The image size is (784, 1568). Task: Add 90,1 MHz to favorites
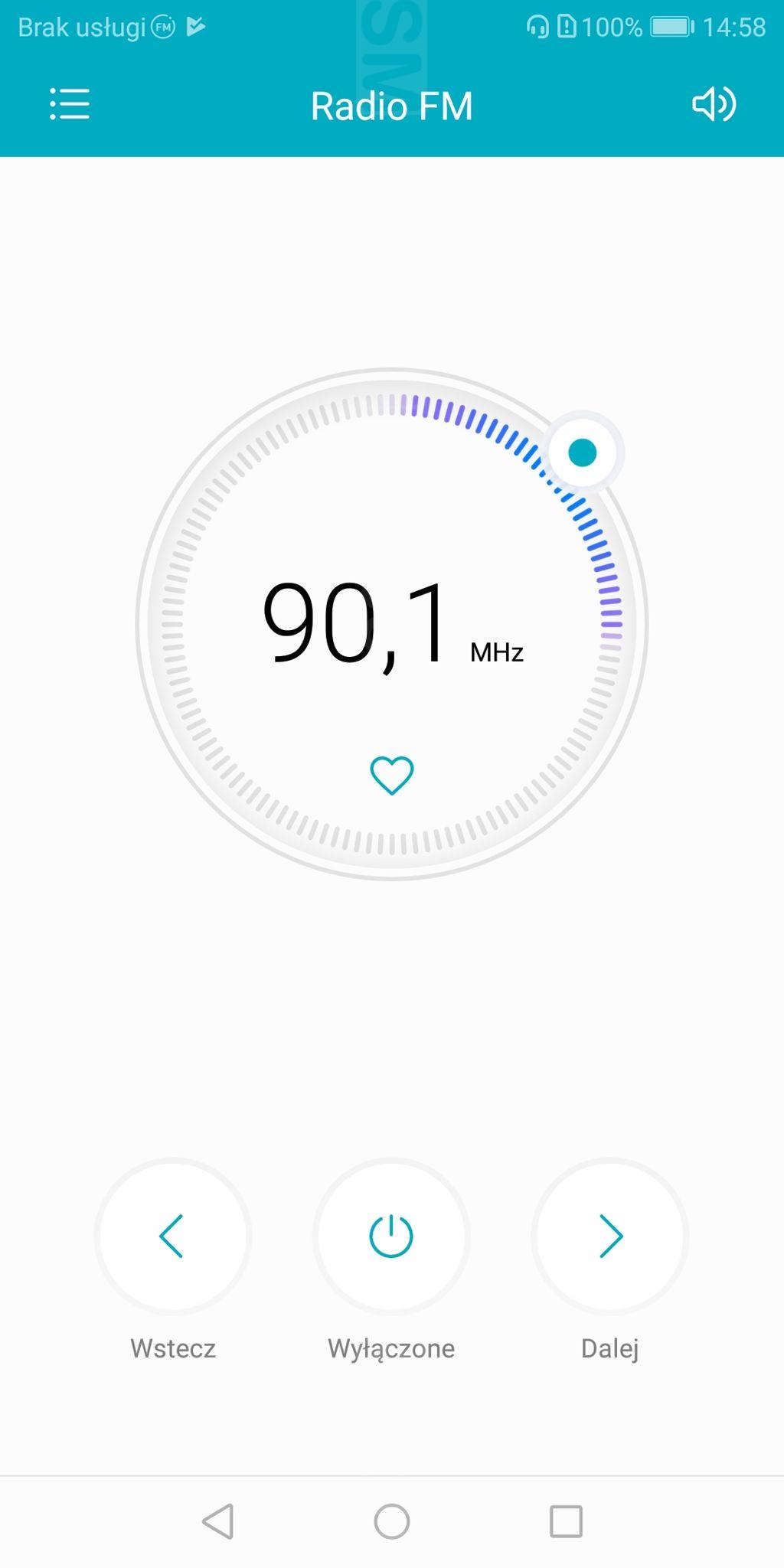(x=392, y=775)
